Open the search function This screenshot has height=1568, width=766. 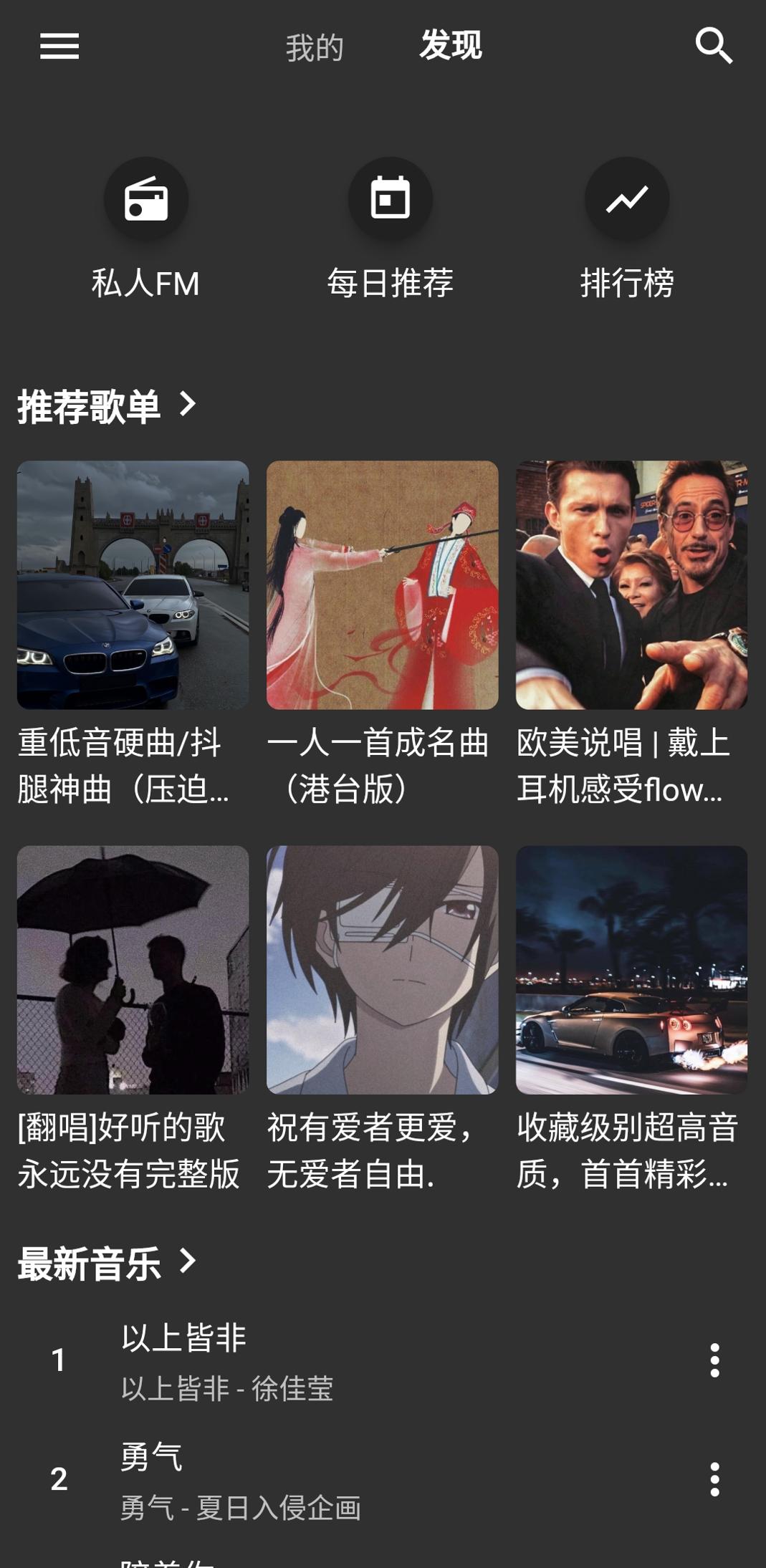pos(712,47)
